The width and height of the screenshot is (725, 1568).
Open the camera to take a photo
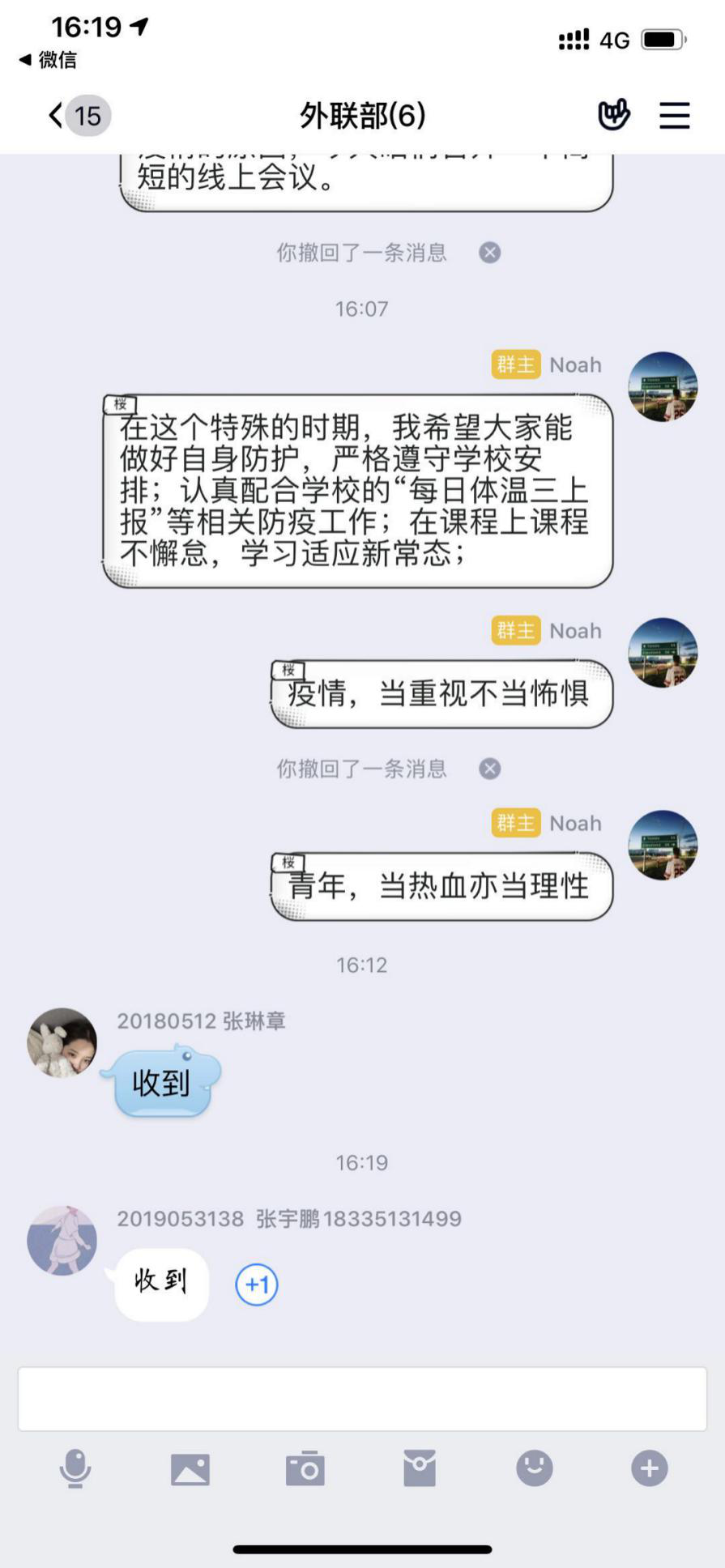coord(305,1468)
